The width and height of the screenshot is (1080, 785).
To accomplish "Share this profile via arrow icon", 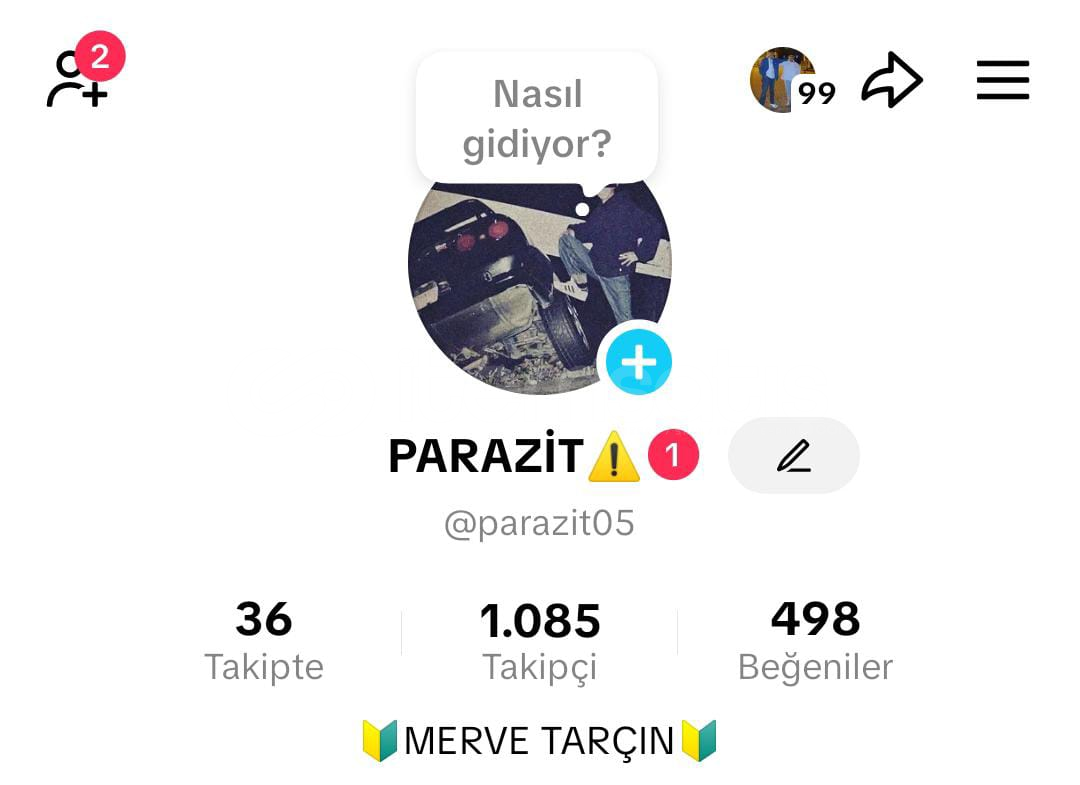I will click(x=891, y=80).
